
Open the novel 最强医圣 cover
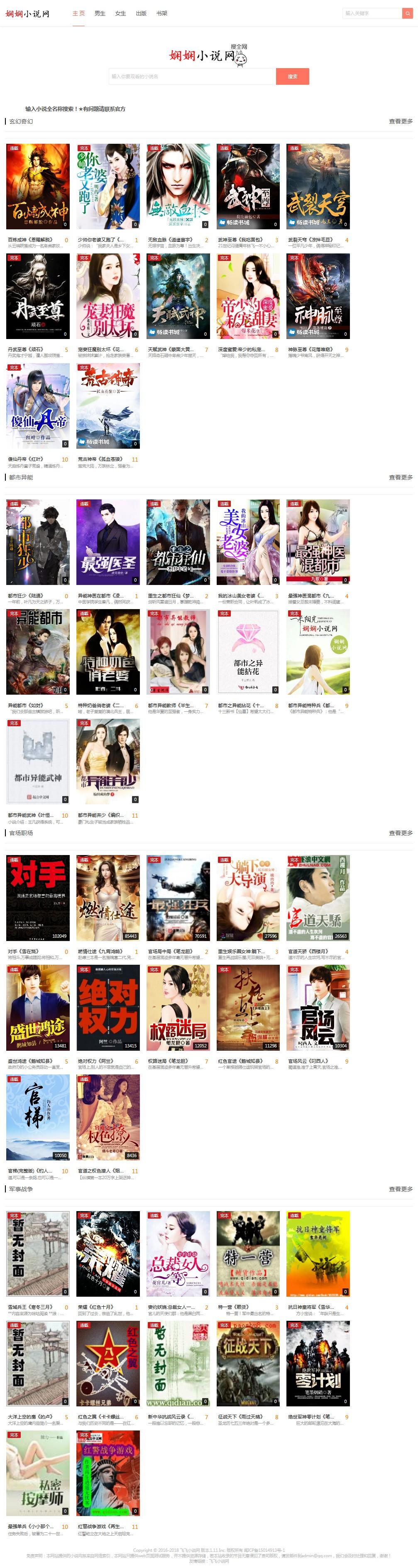(108, 542)
